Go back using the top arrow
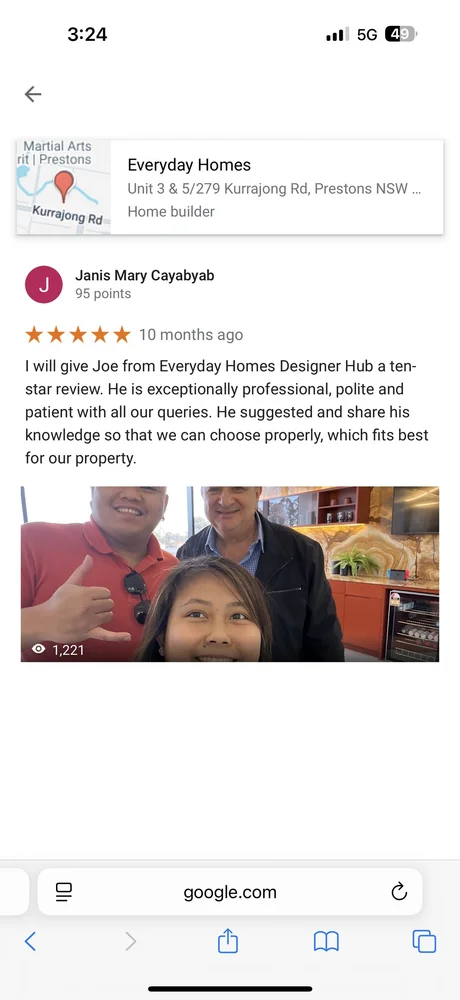 point(33,94)
